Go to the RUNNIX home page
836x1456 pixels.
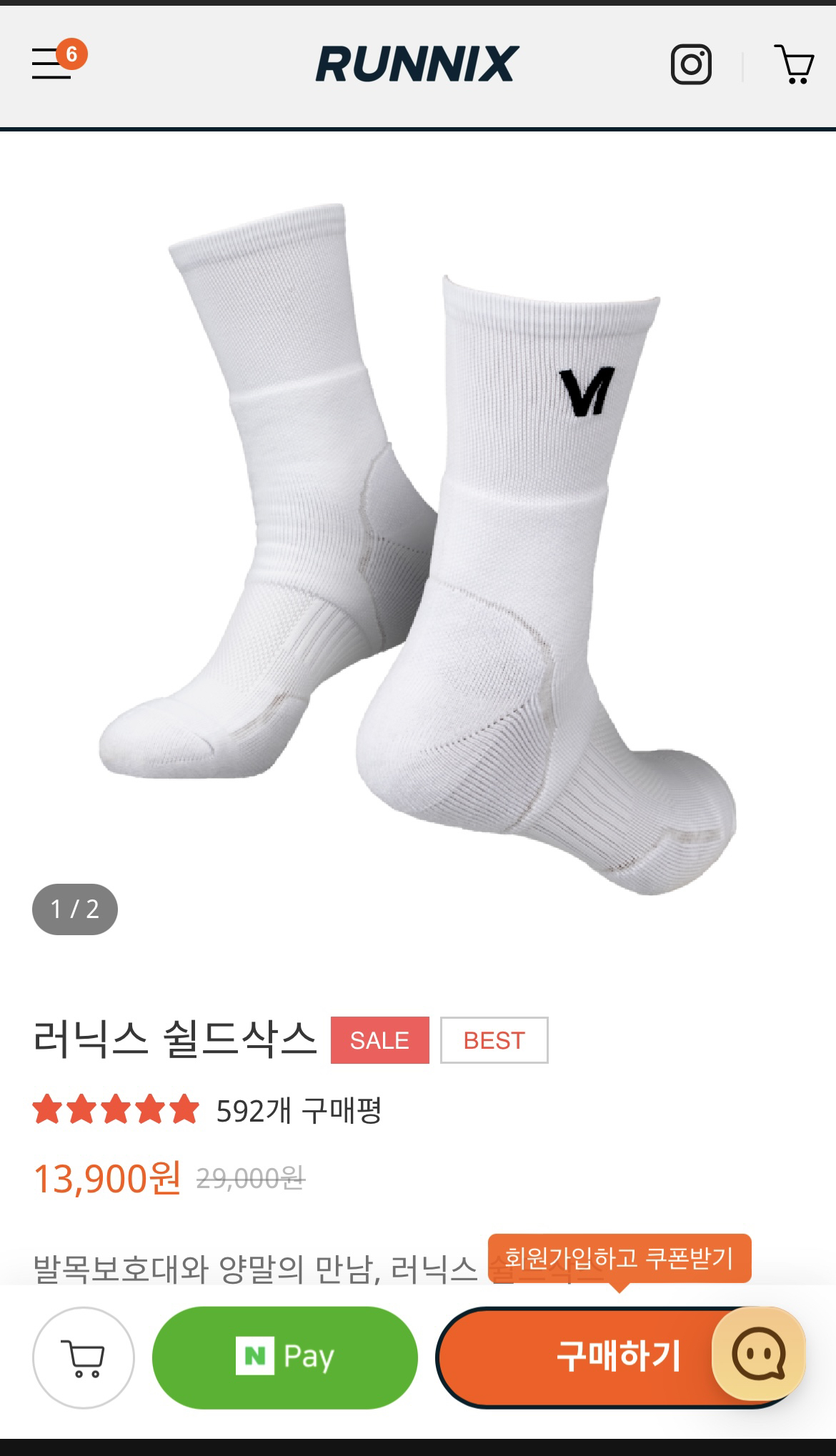coord(417,64)
